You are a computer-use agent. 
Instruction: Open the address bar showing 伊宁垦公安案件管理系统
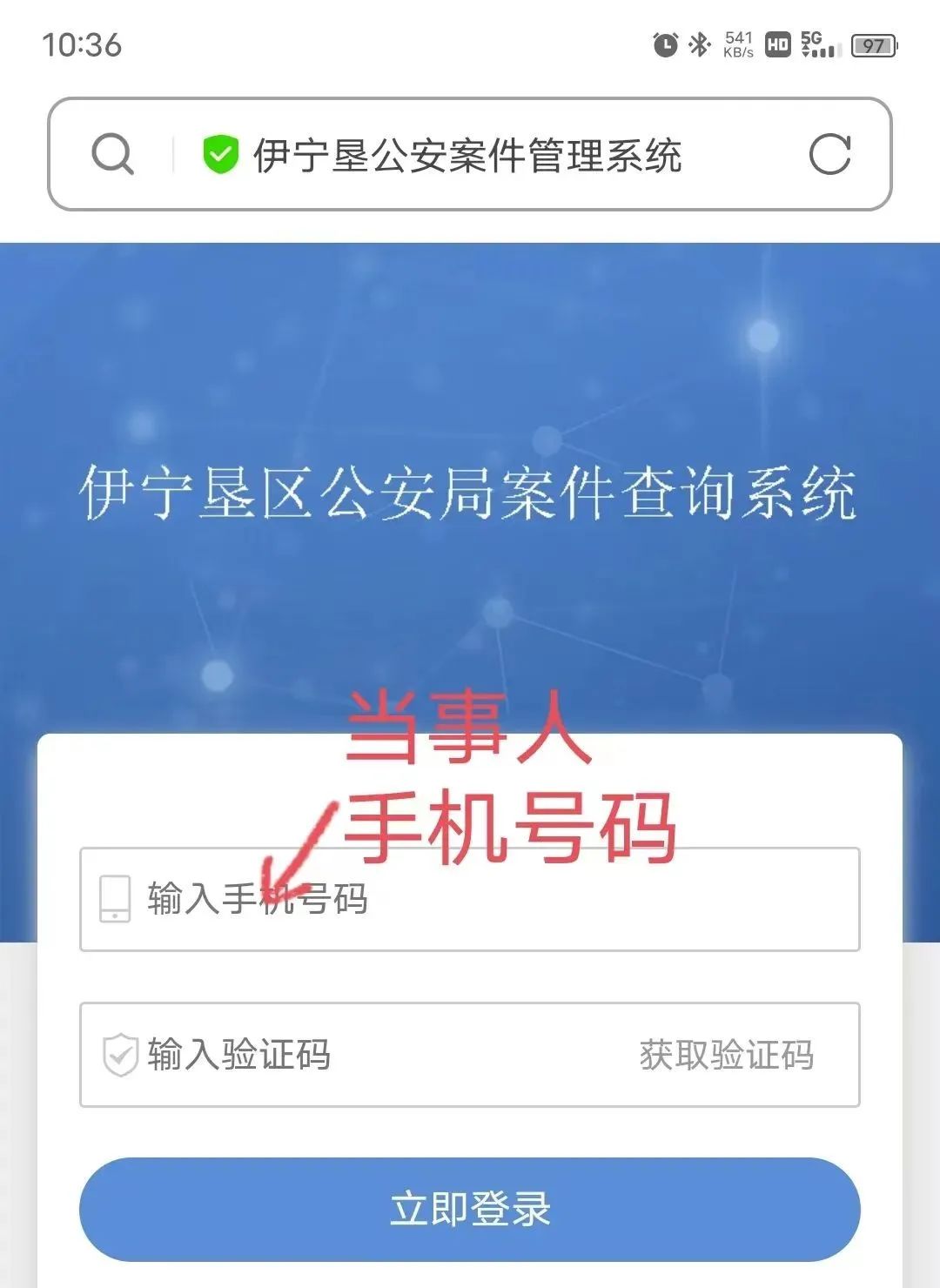pyautogui.click(x=467, y=155)
